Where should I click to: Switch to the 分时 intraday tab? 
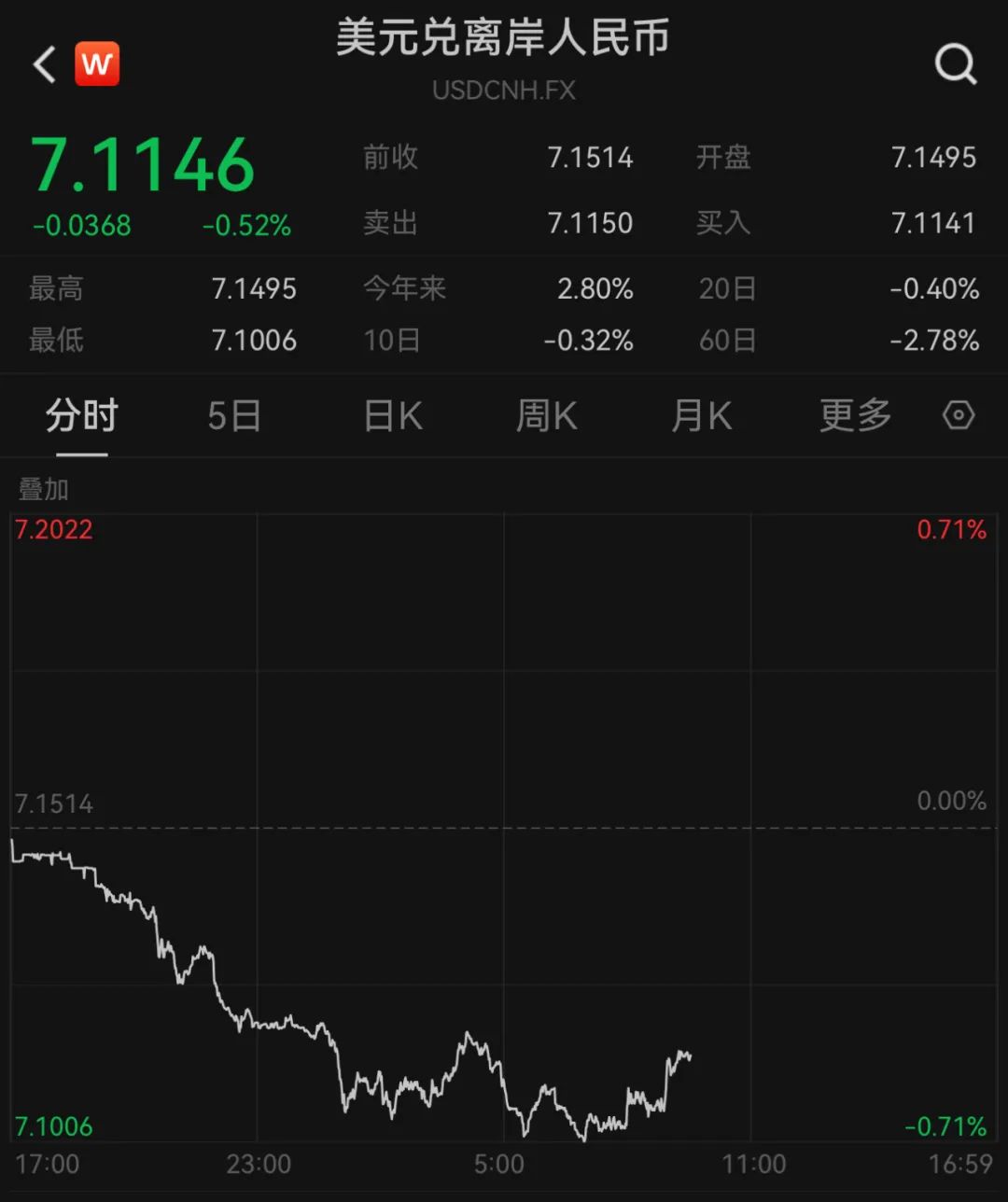click(x=81, y=415)
